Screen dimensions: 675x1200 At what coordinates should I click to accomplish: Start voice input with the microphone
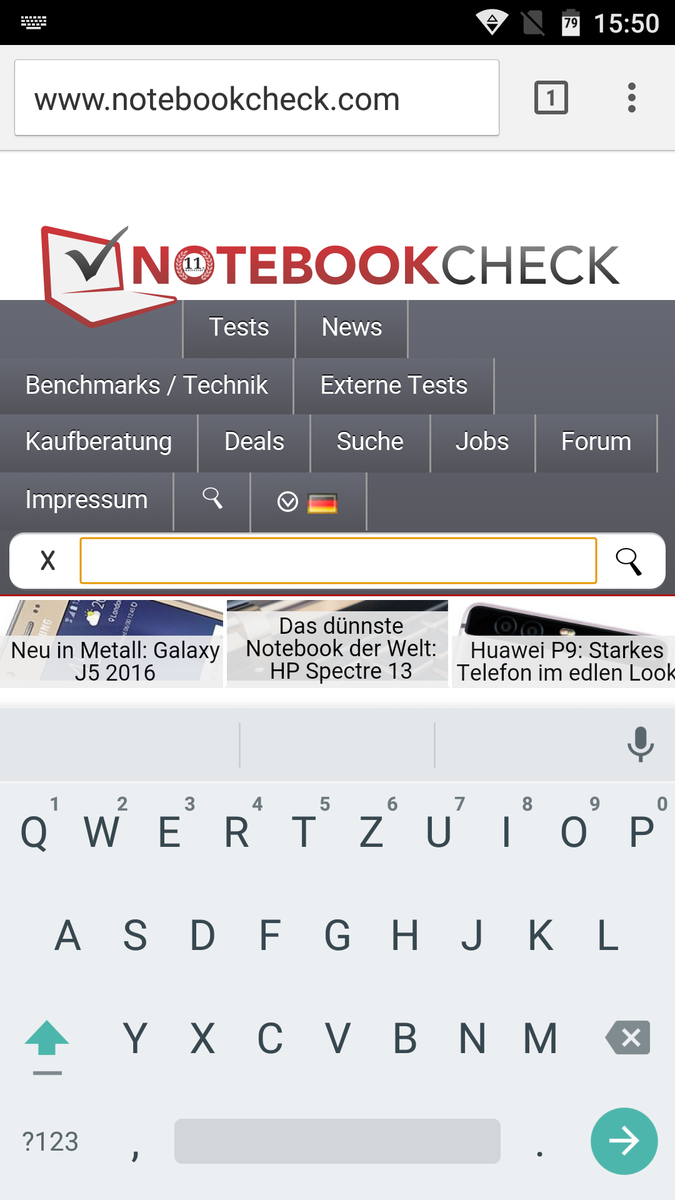tap(640, 745)
